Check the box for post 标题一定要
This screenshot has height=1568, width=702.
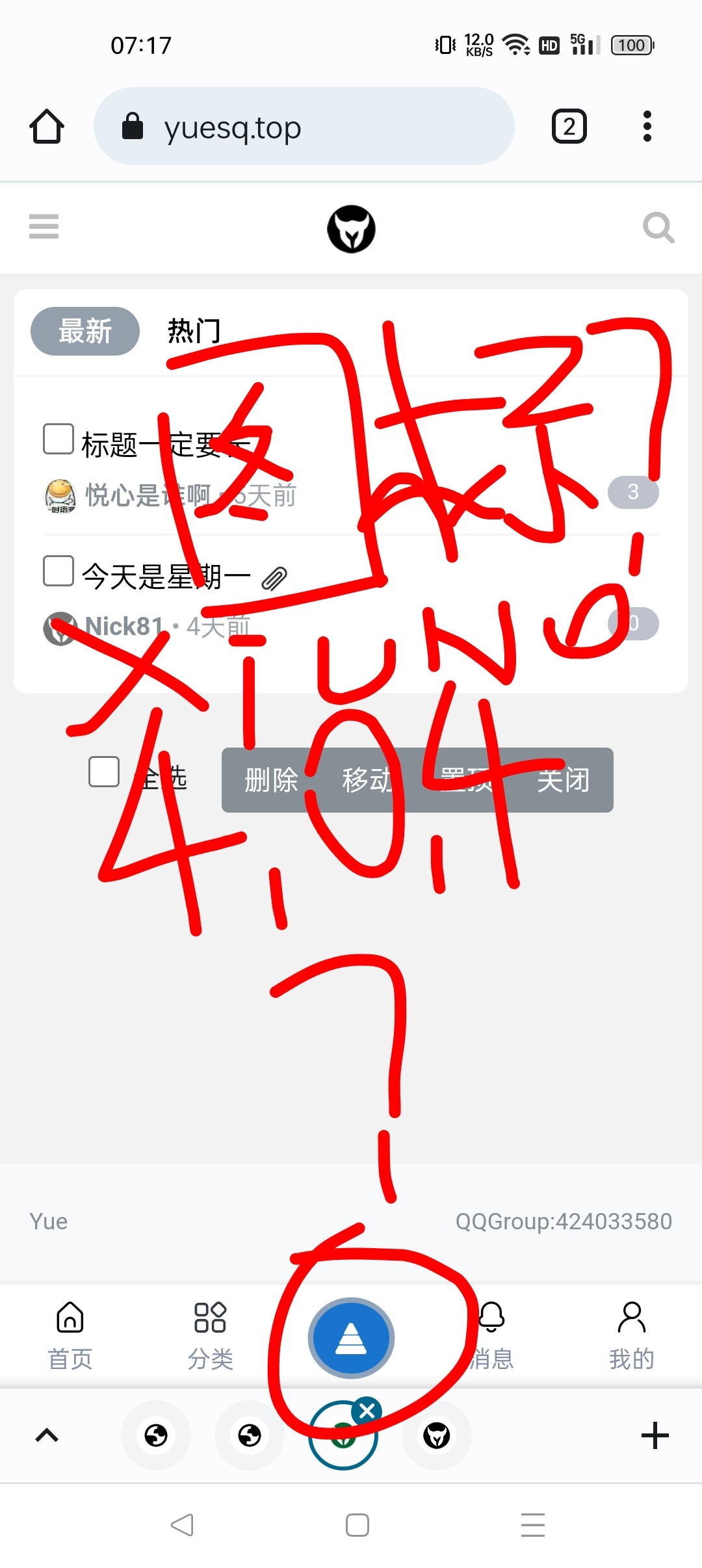(x=58, y=439)
